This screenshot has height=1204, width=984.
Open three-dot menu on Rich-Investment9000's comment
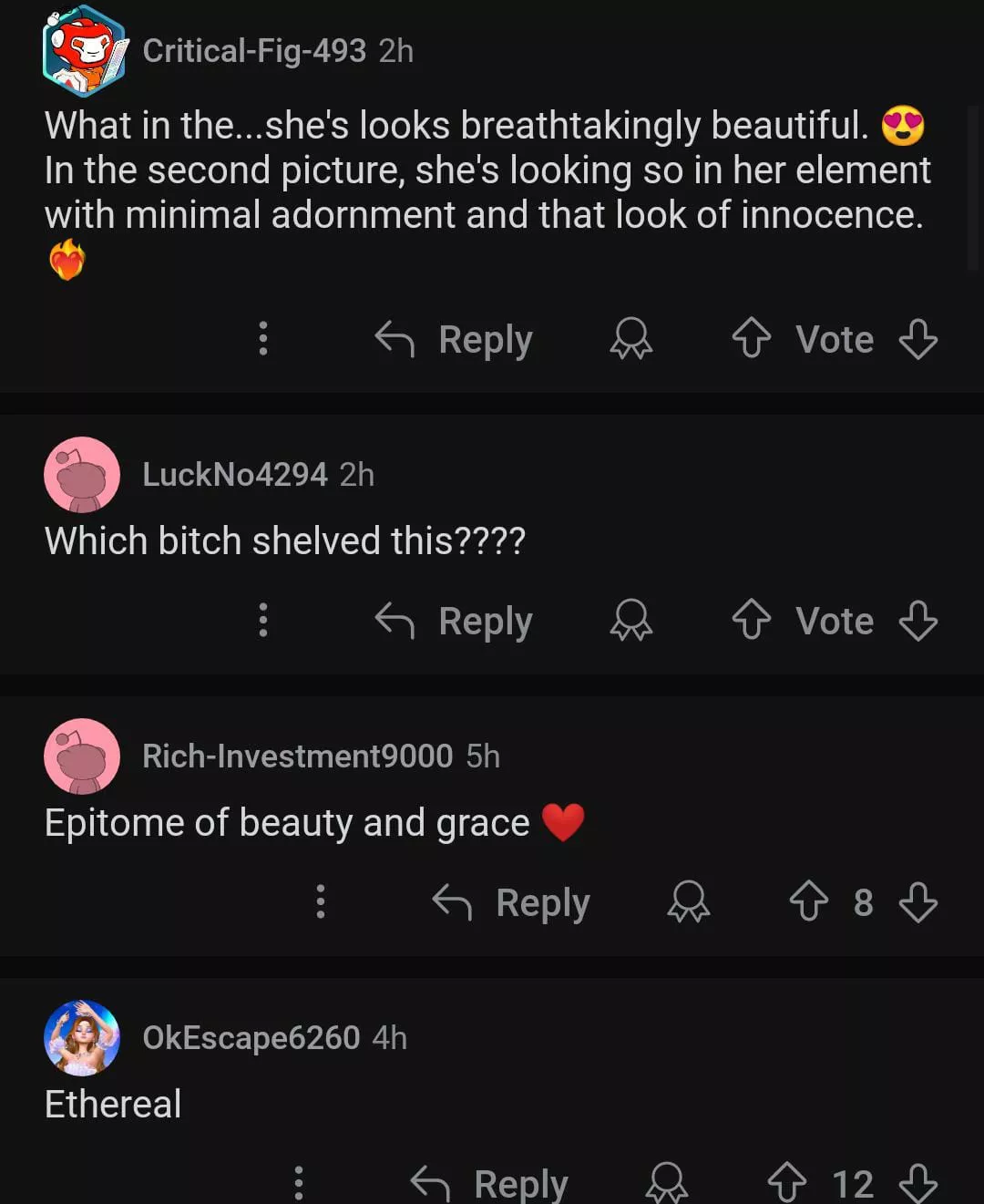point(321,902)
